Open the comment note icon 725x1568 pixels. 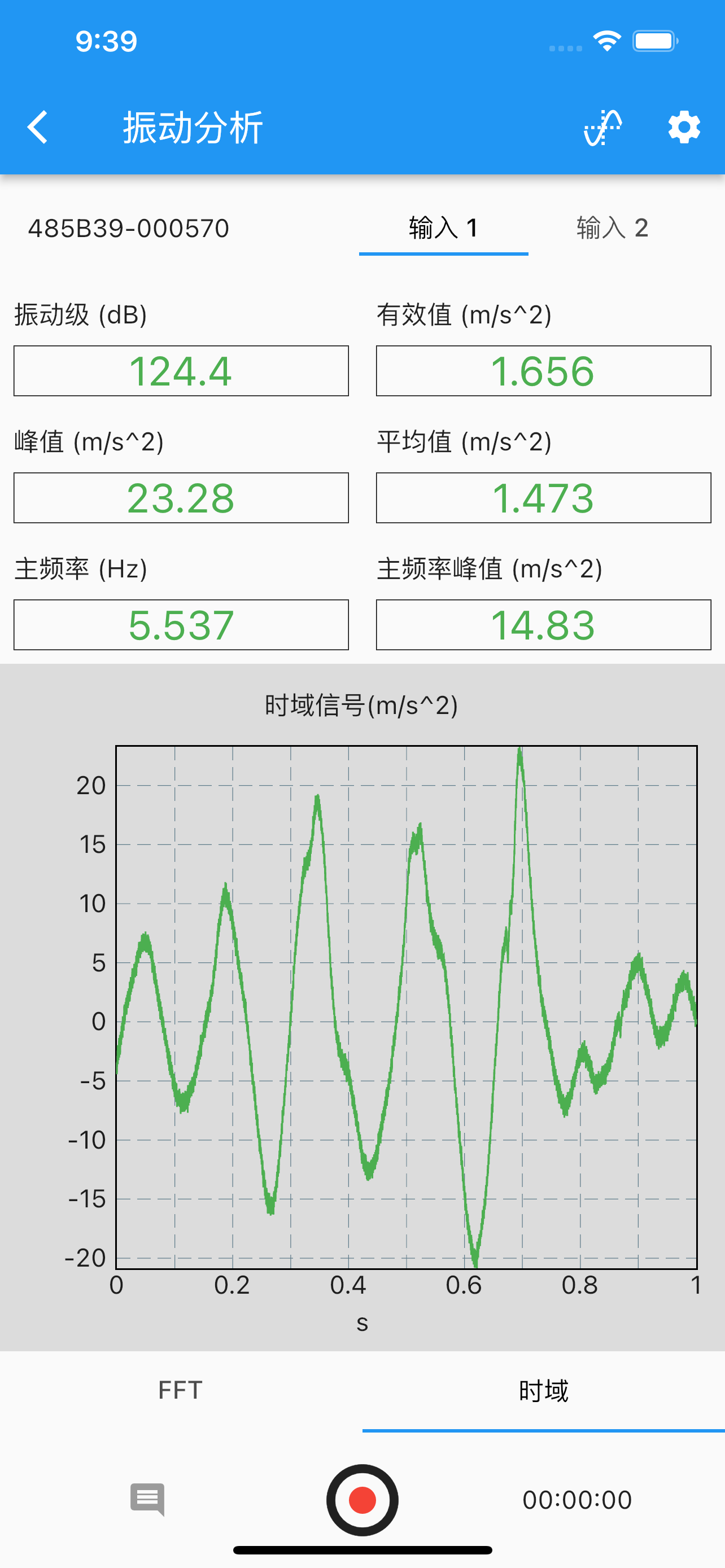pos(147,1499)
